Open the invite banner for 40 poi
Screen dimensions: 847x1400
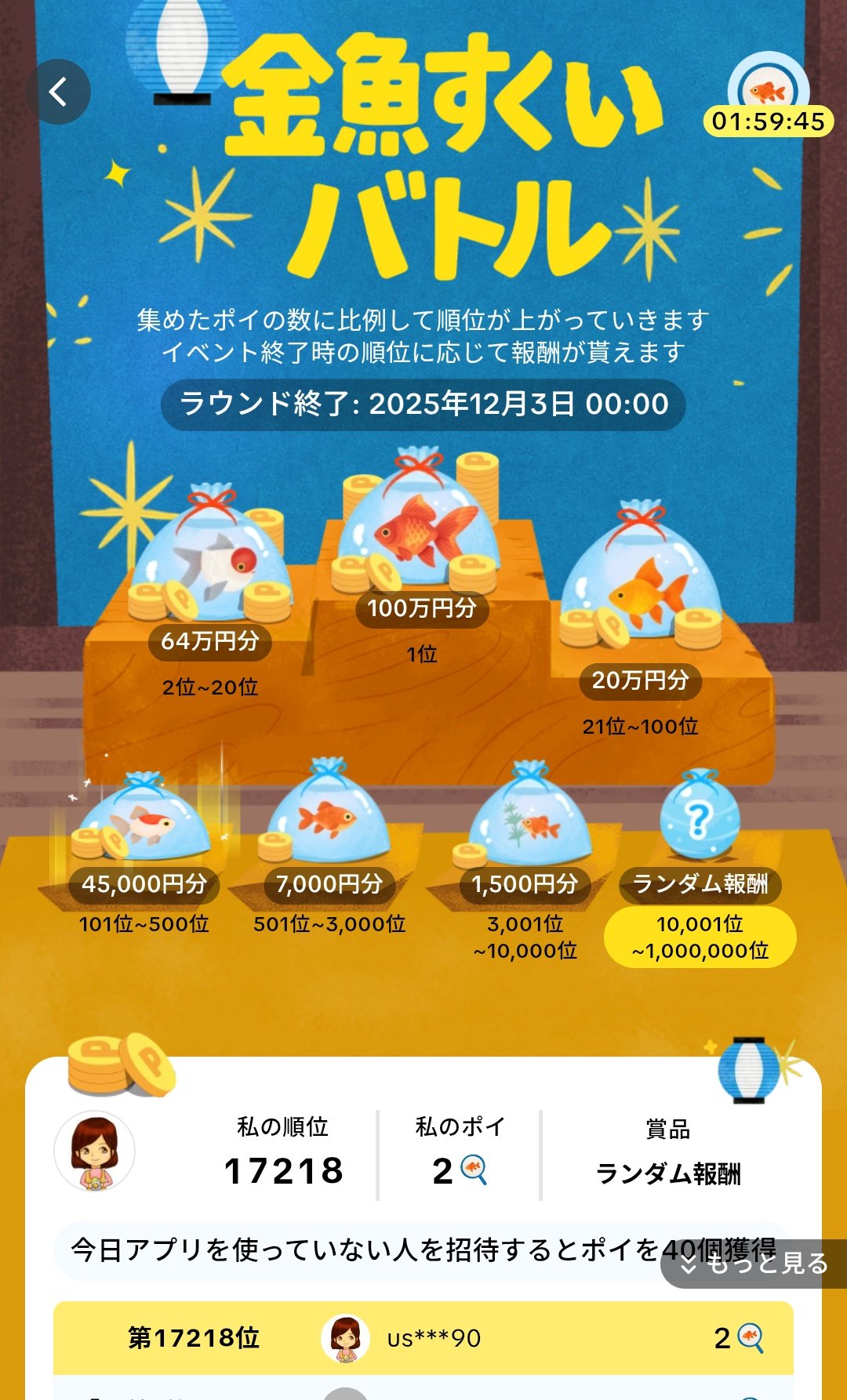pyautogui.click(x=361, y=1249)
